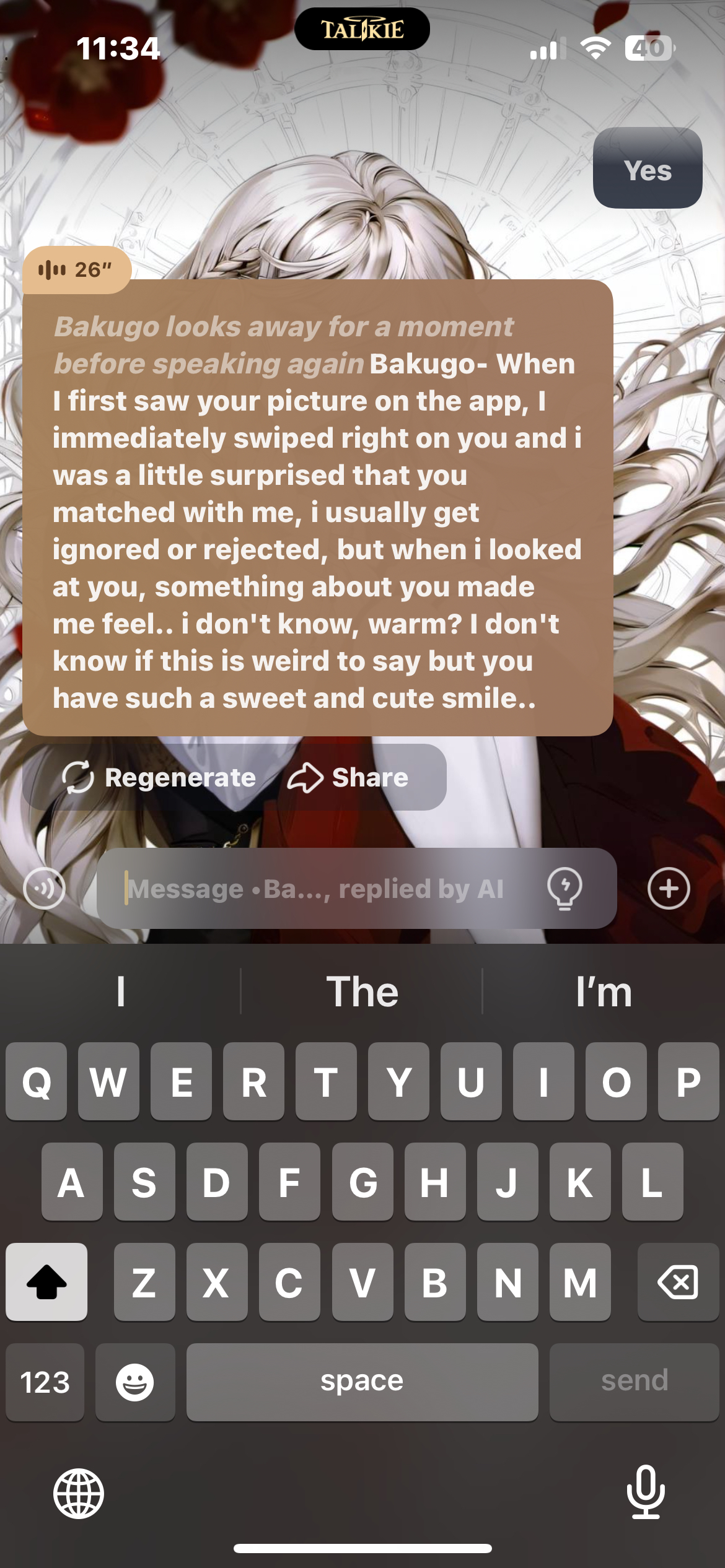Share this message

[348, 777]
